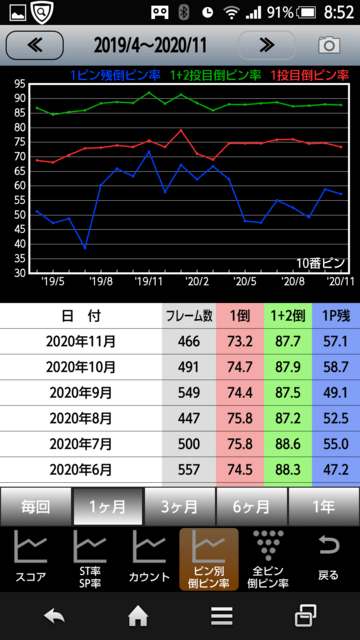Screen dimensions: 360x640
Task: Switch to the 1年 interval
Action: point(324,507)
